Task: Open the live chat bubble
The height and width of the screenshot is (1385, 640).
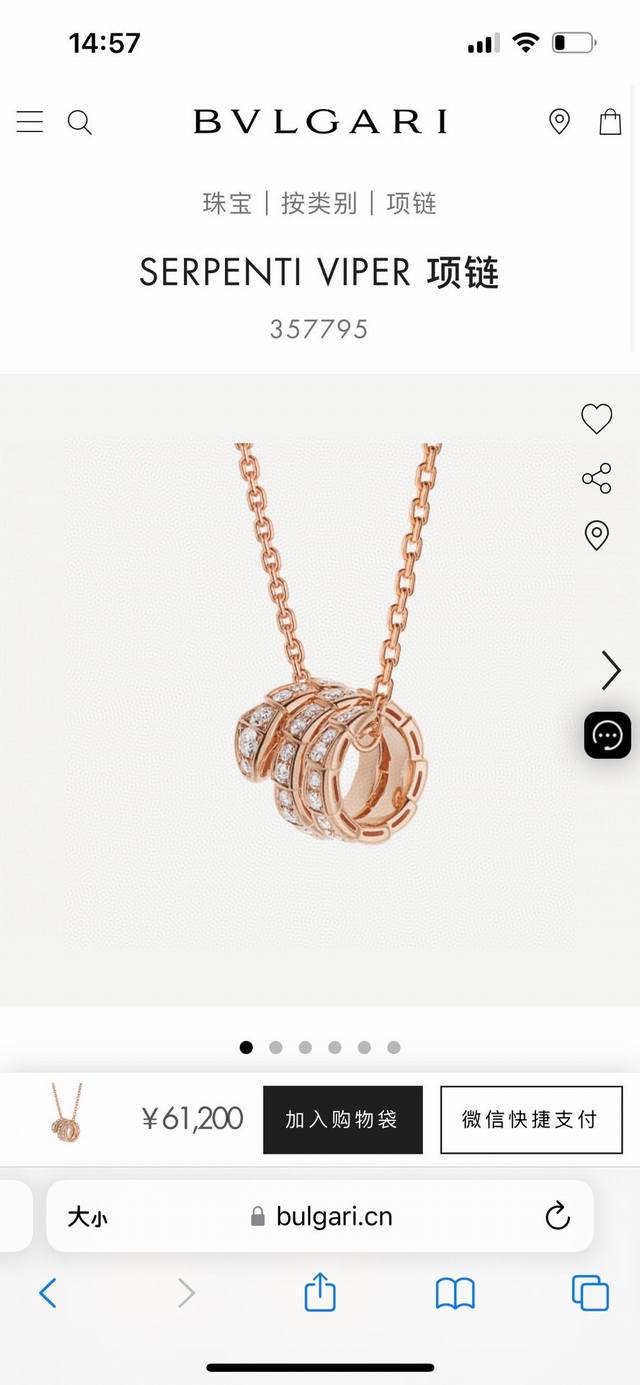Action: coord(607,735)
